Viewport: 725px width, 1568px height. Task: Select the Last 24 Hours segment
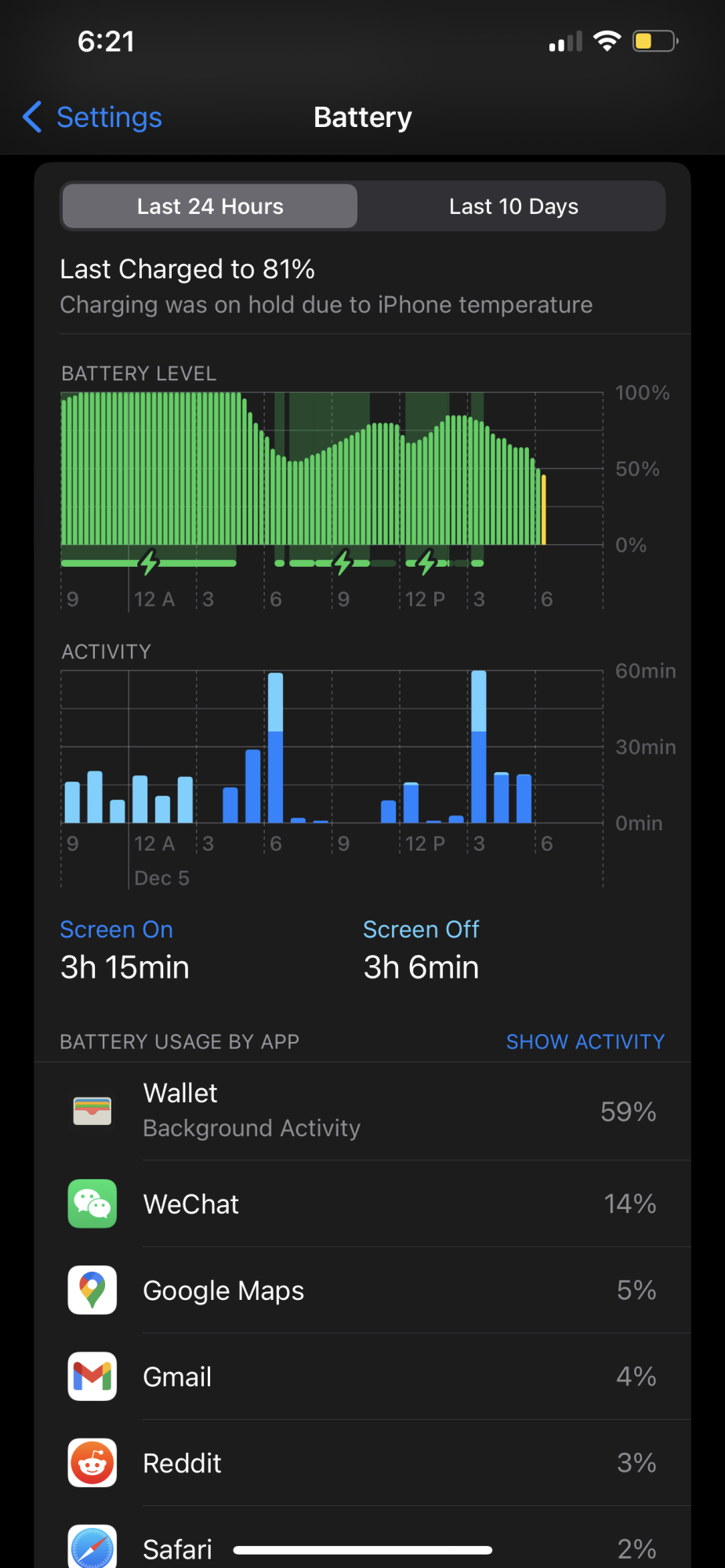[210, 206]
